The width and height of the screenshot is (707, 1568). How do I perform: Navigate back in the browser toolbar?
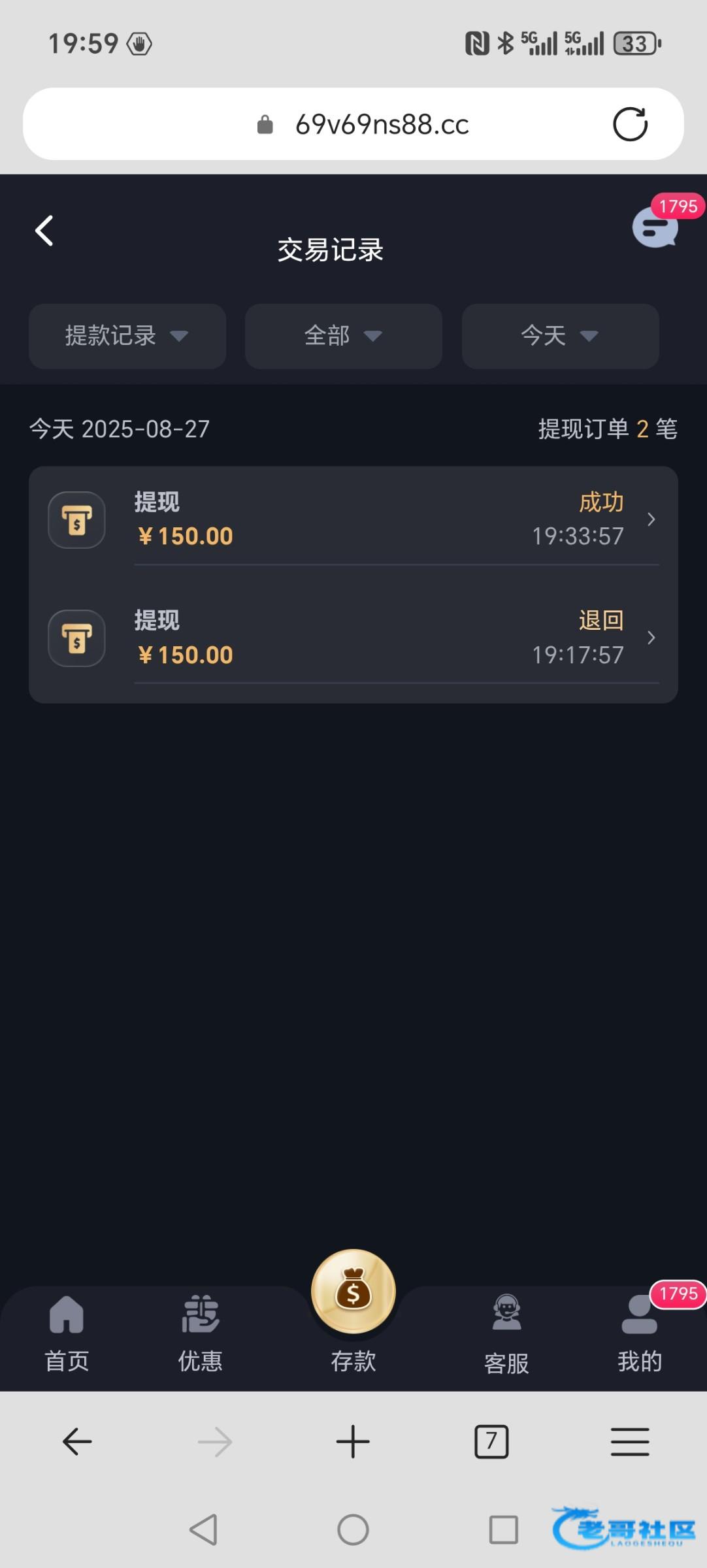[77, 1441]
